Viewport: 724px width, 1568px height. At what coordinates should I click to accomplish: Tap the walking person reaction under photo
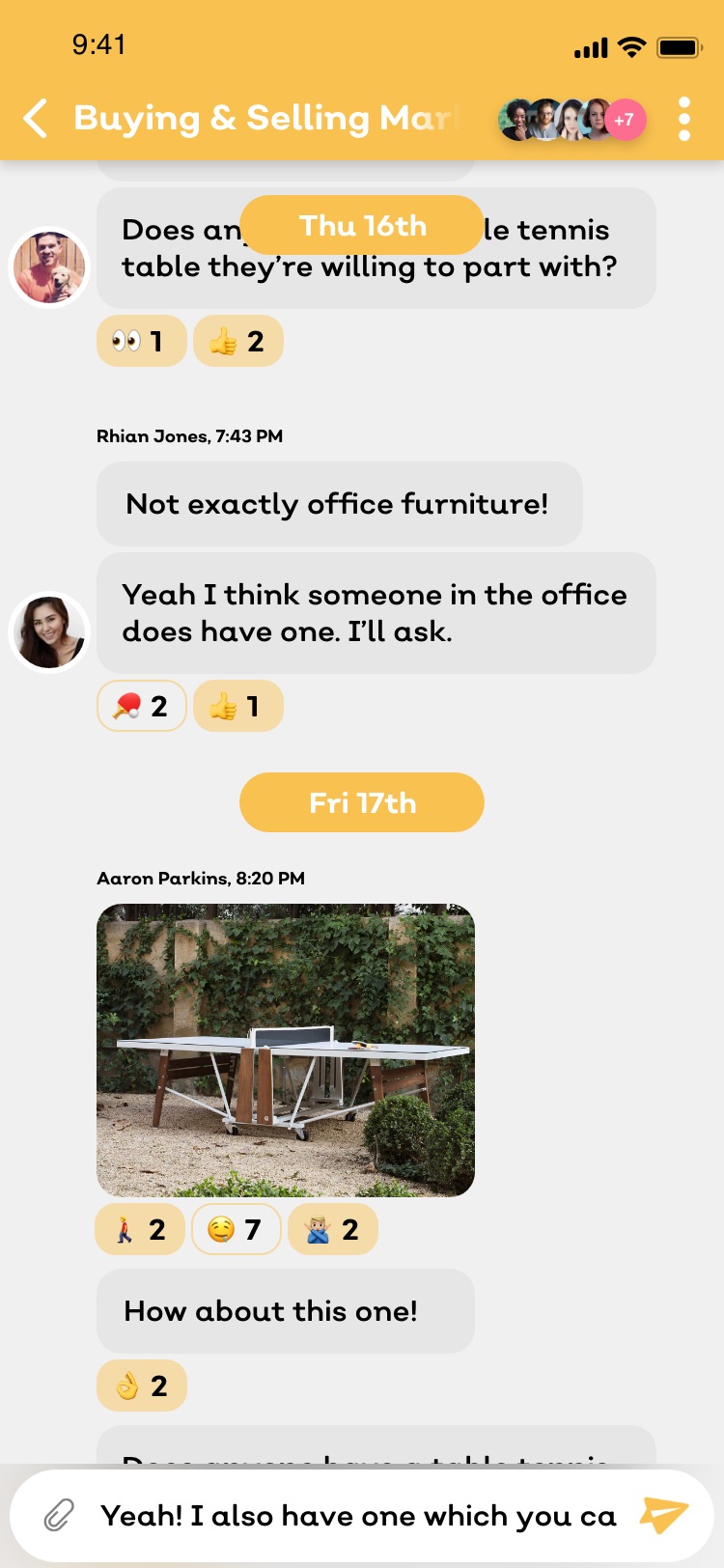(140, 1229)
